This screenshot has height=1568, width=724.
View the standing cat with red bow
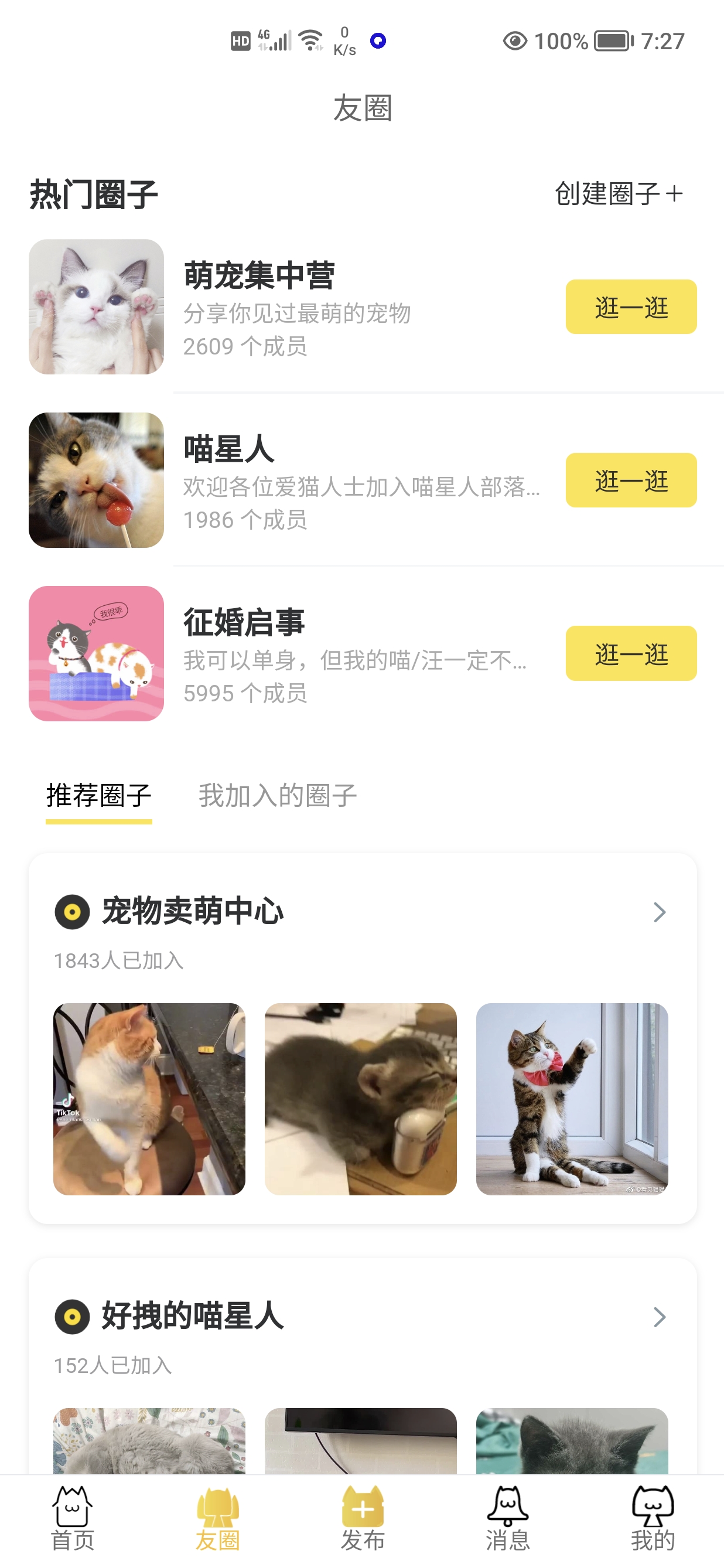[x=571, y=1099]
